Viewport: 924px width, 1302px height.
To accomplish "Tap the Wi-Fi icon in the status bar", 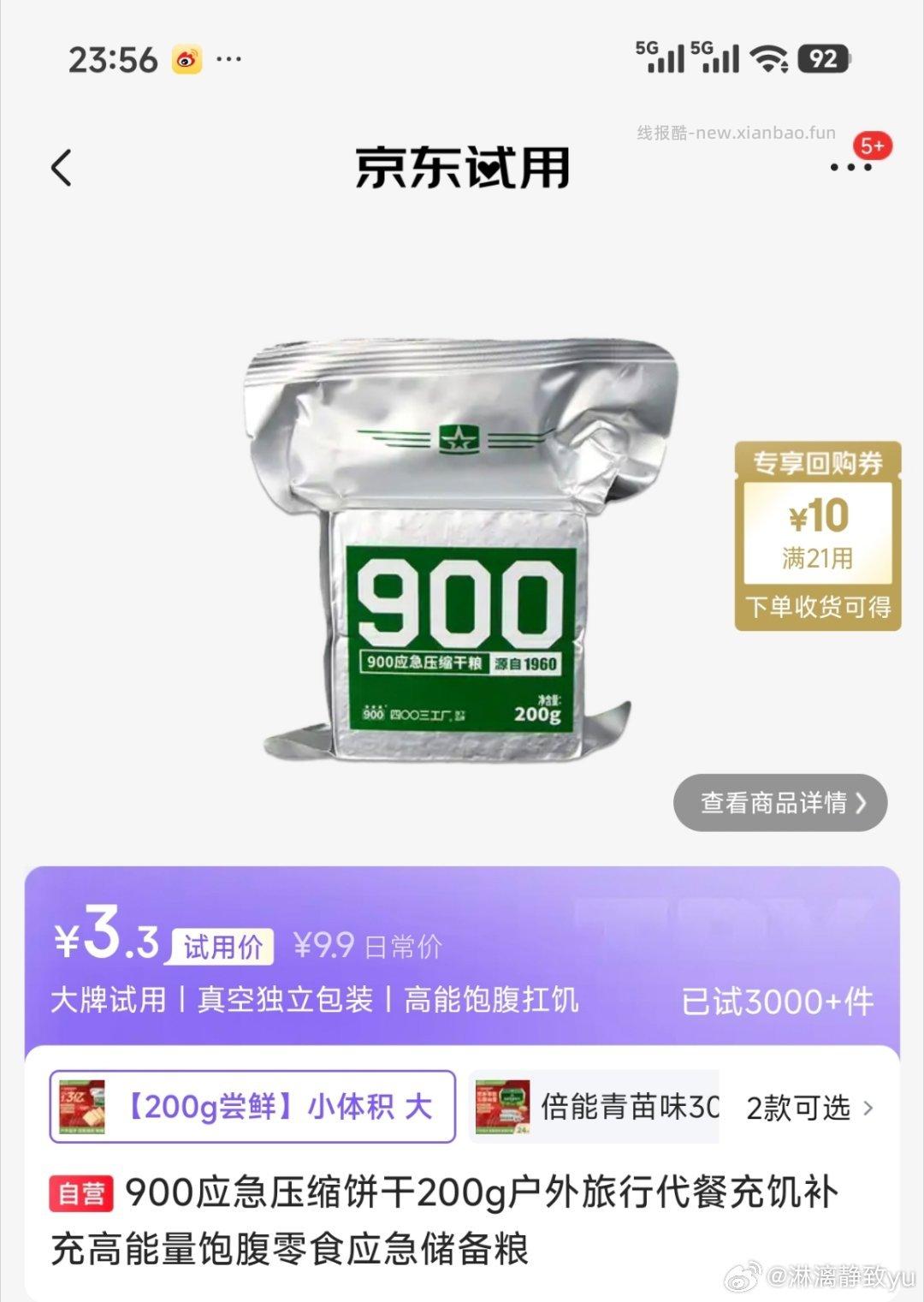I will (767, 60).
